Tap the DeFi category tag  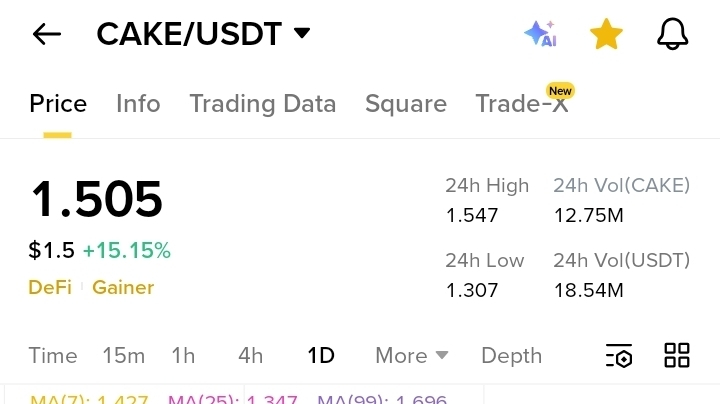[x=50, y=287]
